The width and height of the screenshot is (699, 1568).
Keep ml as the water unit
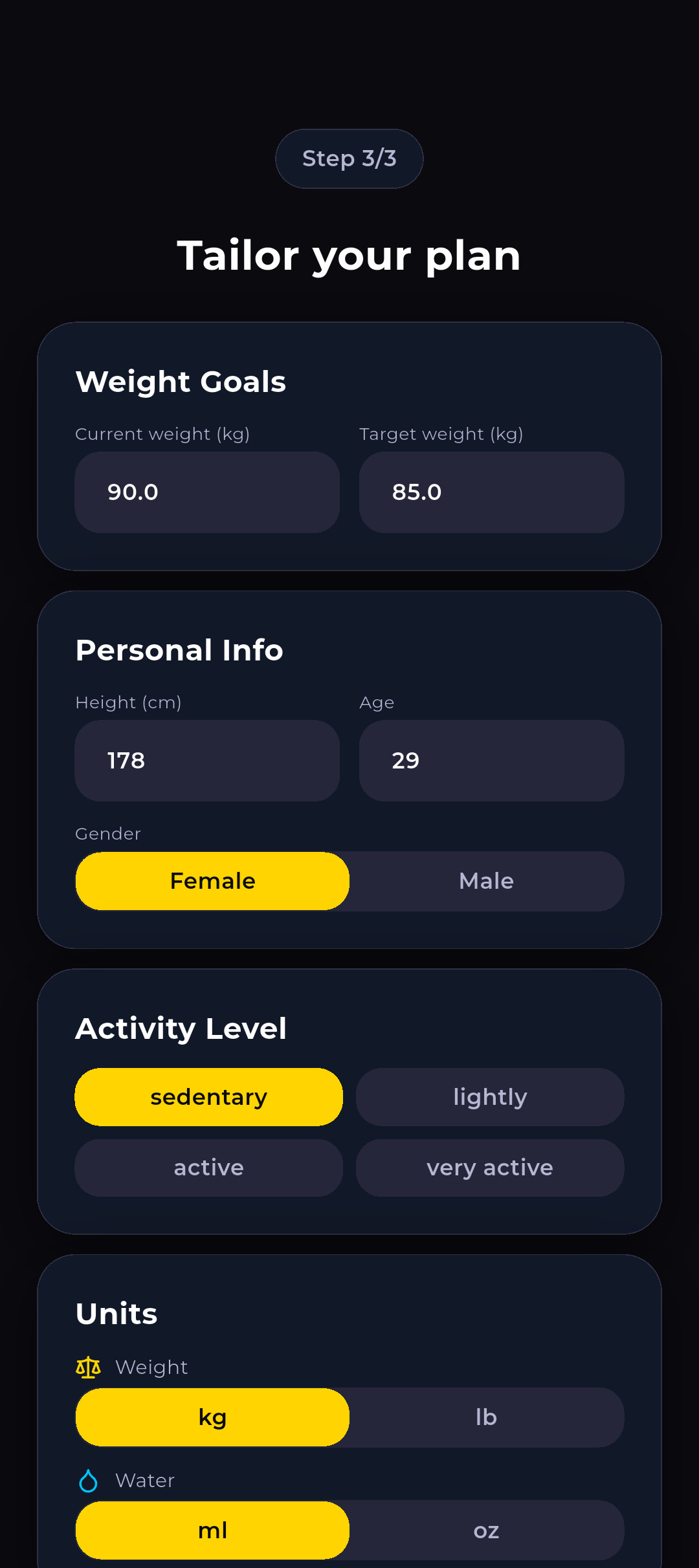[x=212, y=1530]
